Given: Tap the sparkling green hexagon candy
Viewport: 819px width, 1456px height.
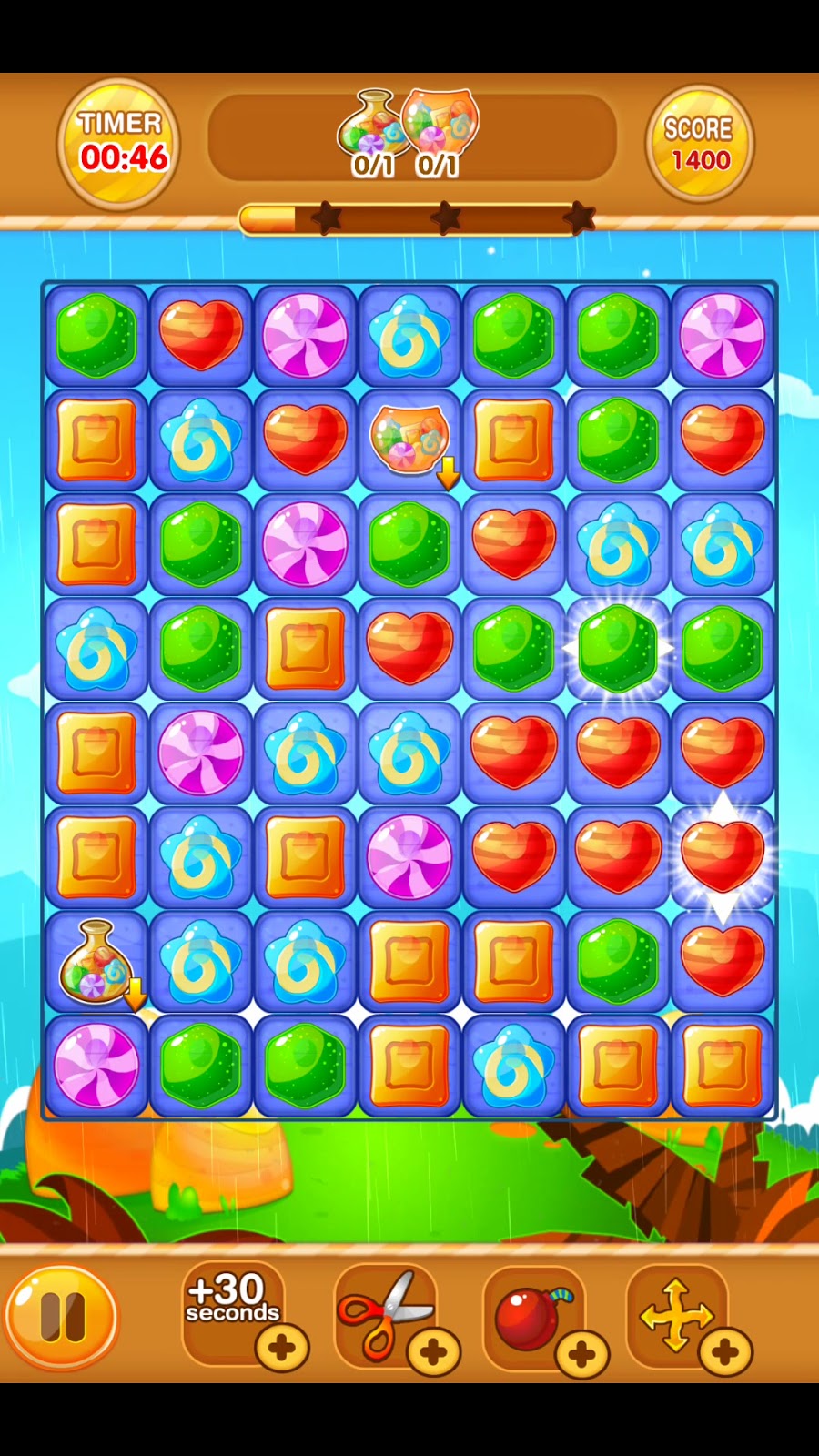Looking at the screenshot, I should tap(618, 648).
